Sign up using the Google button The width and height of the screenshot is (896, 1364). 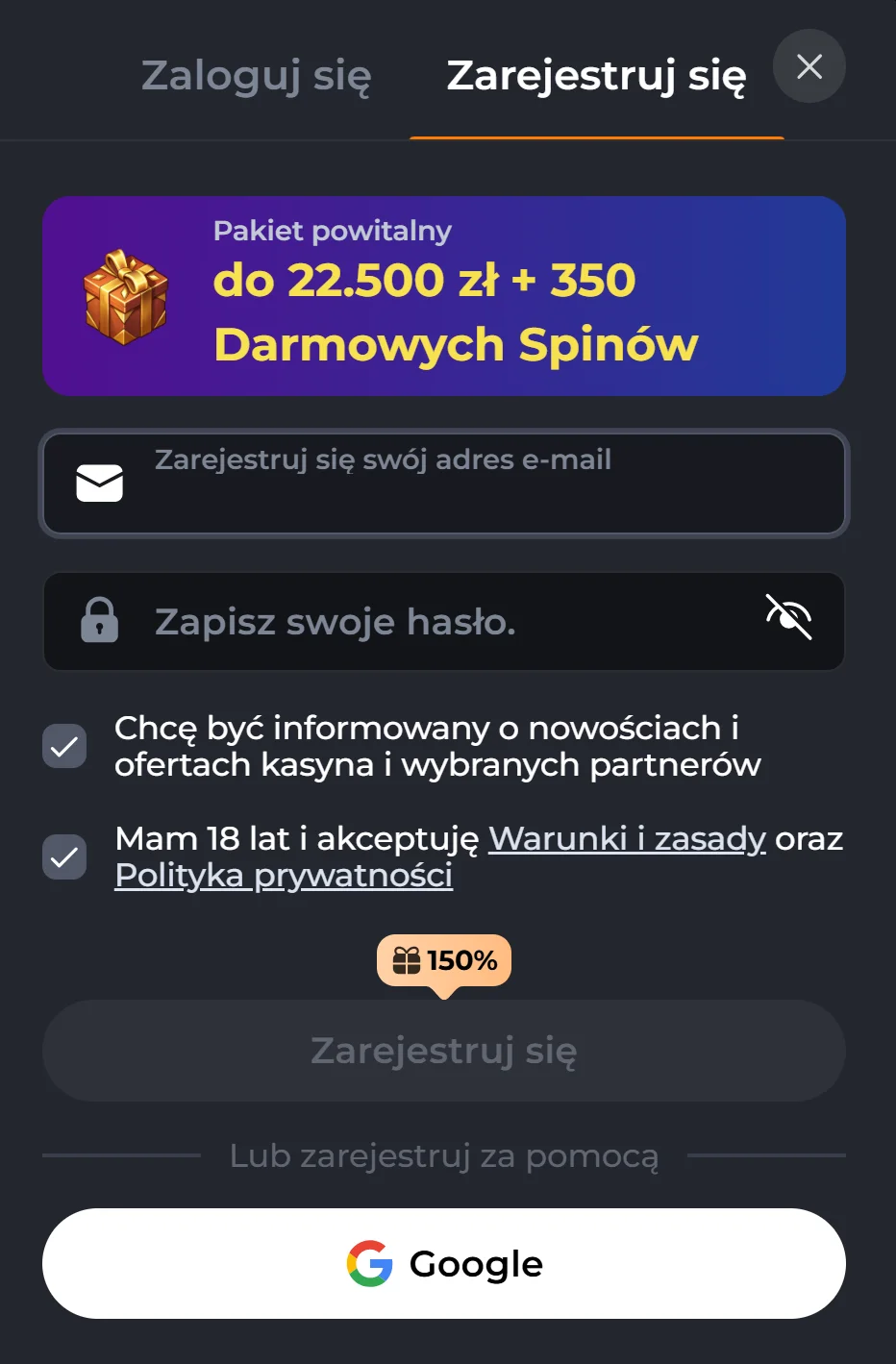tap(443, 1263)
